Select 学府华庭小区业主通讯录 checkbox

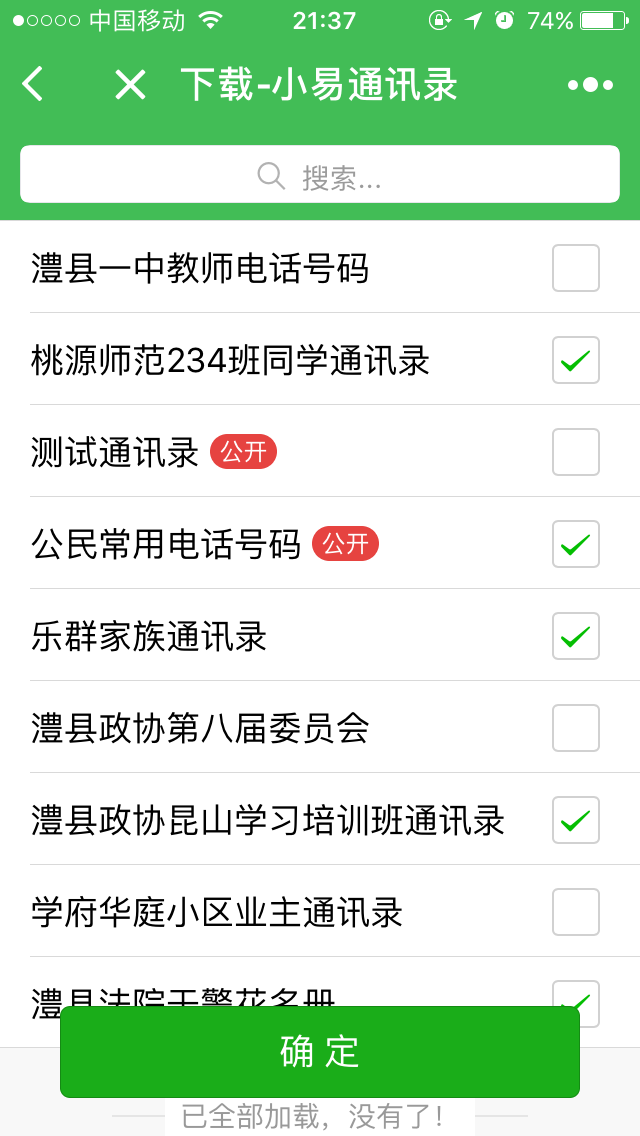point(575,912)
